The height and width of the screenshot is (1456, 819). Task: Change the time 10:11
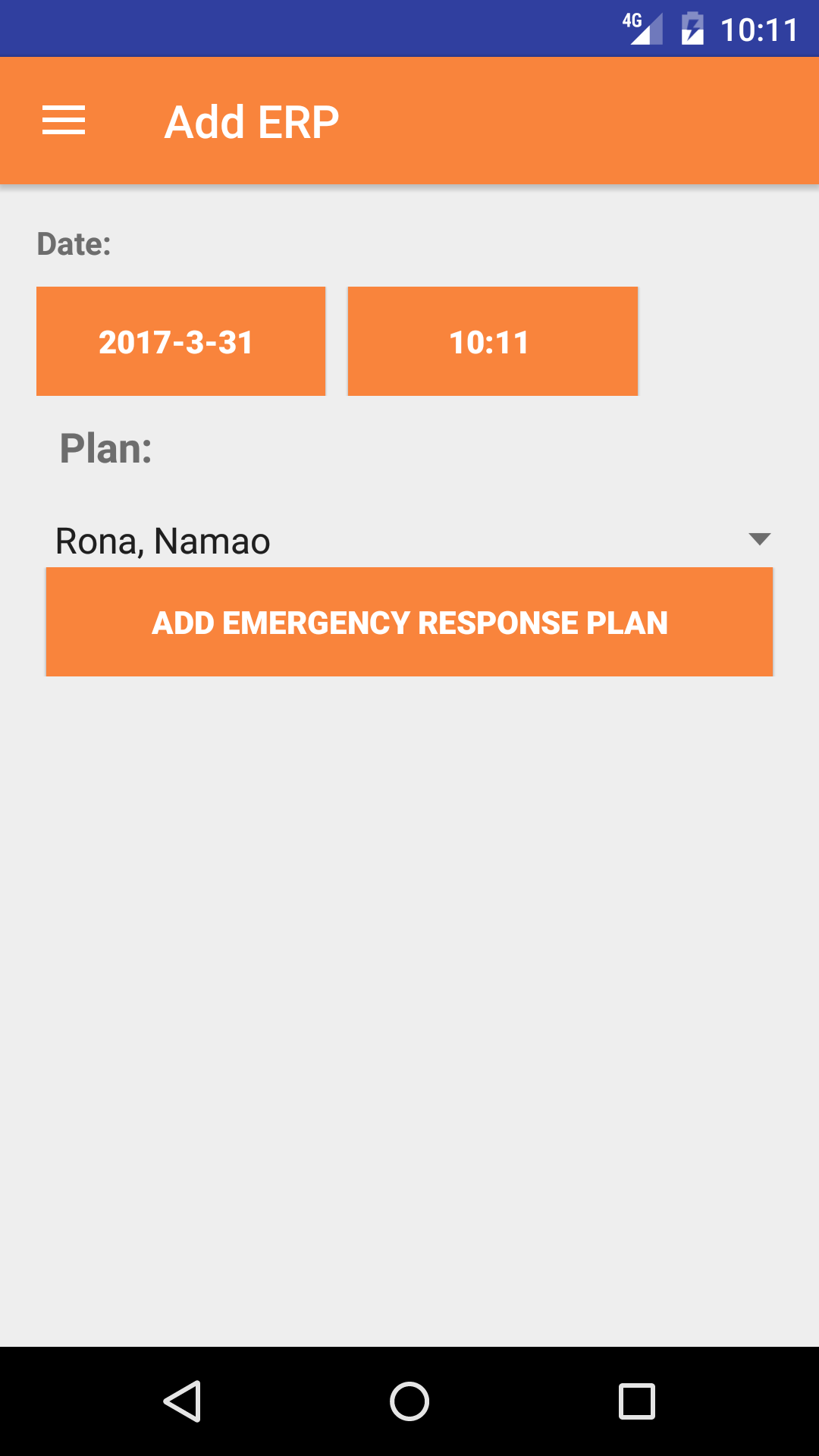tap(492, 341)
